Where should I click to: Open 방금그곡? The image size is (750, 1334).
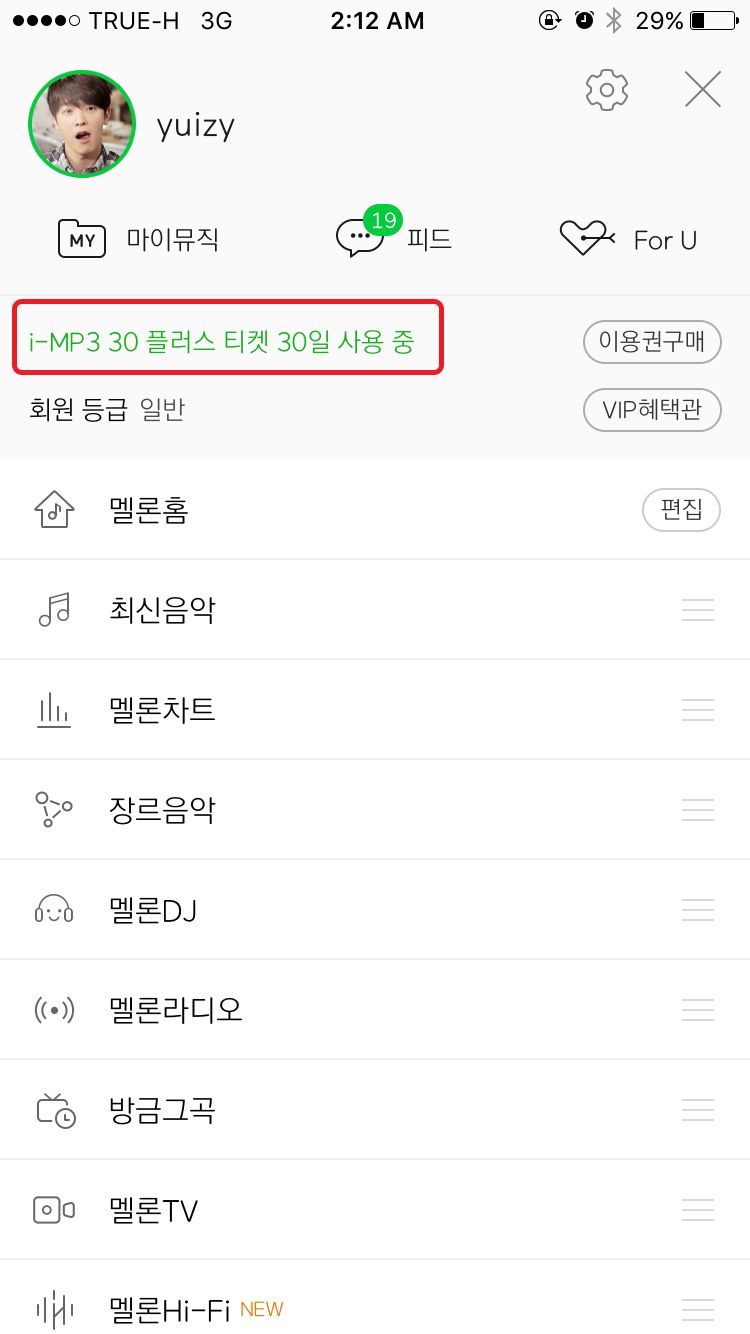162,1110
